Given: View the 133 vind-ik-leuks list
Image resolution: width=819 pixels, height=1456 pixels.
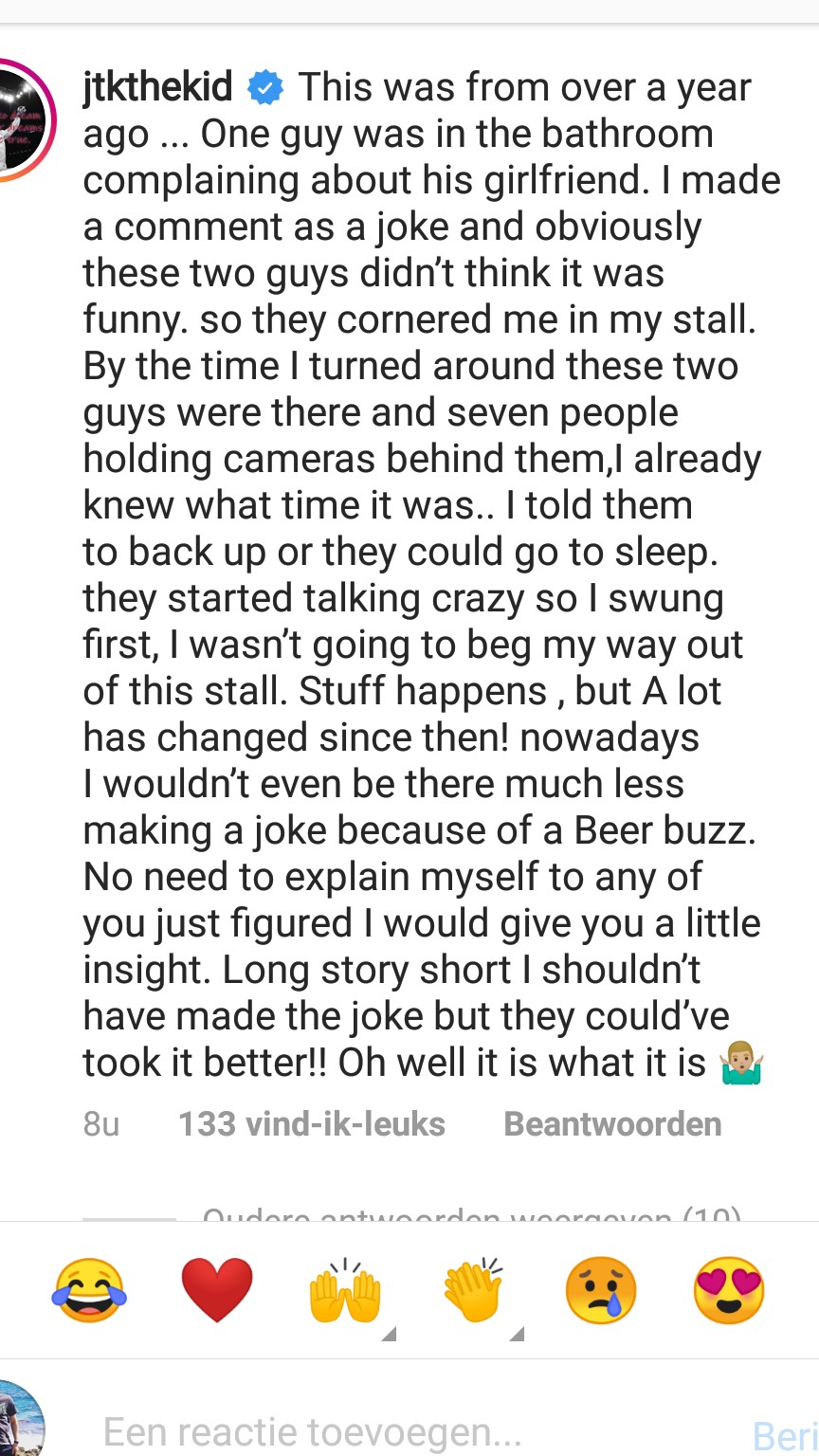Looking at the screenshot, I should click(x=312, y=1124).
